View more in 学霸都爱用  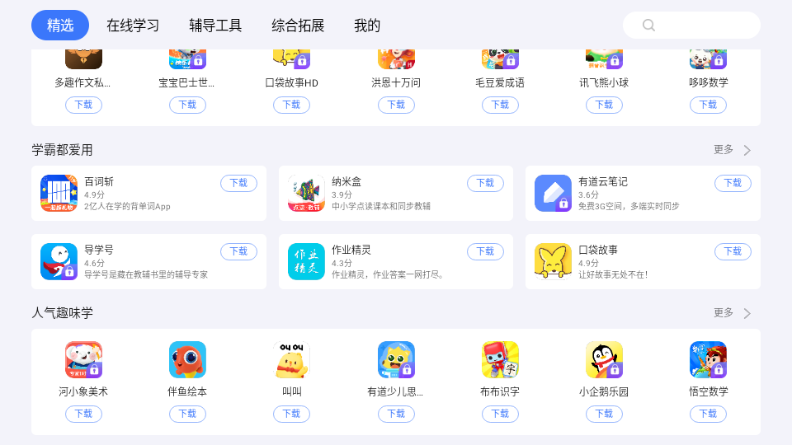click(732, 150)
